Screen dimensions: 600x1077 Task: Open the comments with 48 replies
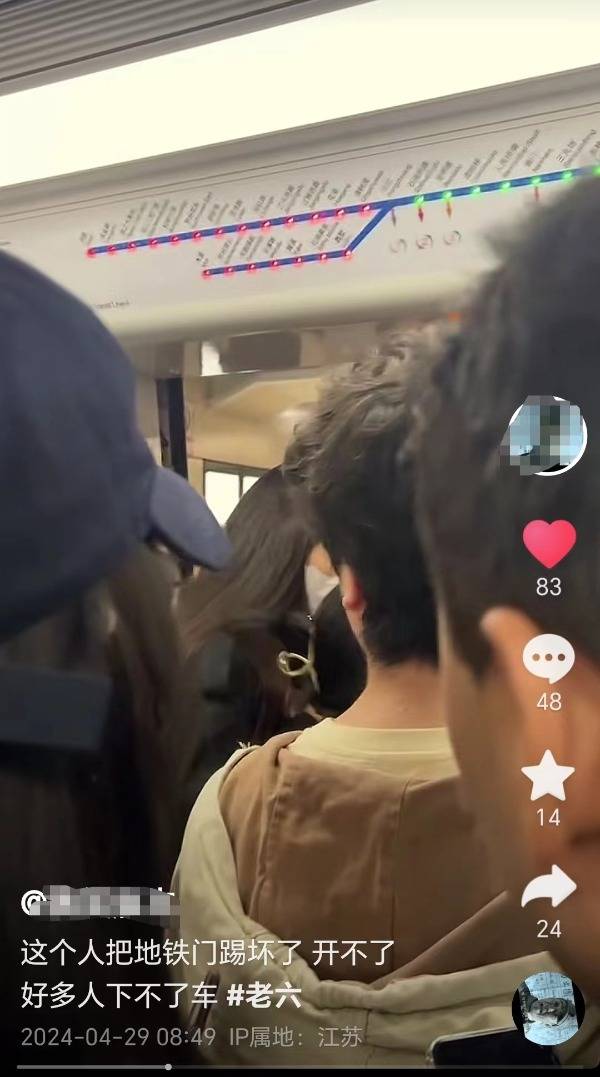[548, 660]
